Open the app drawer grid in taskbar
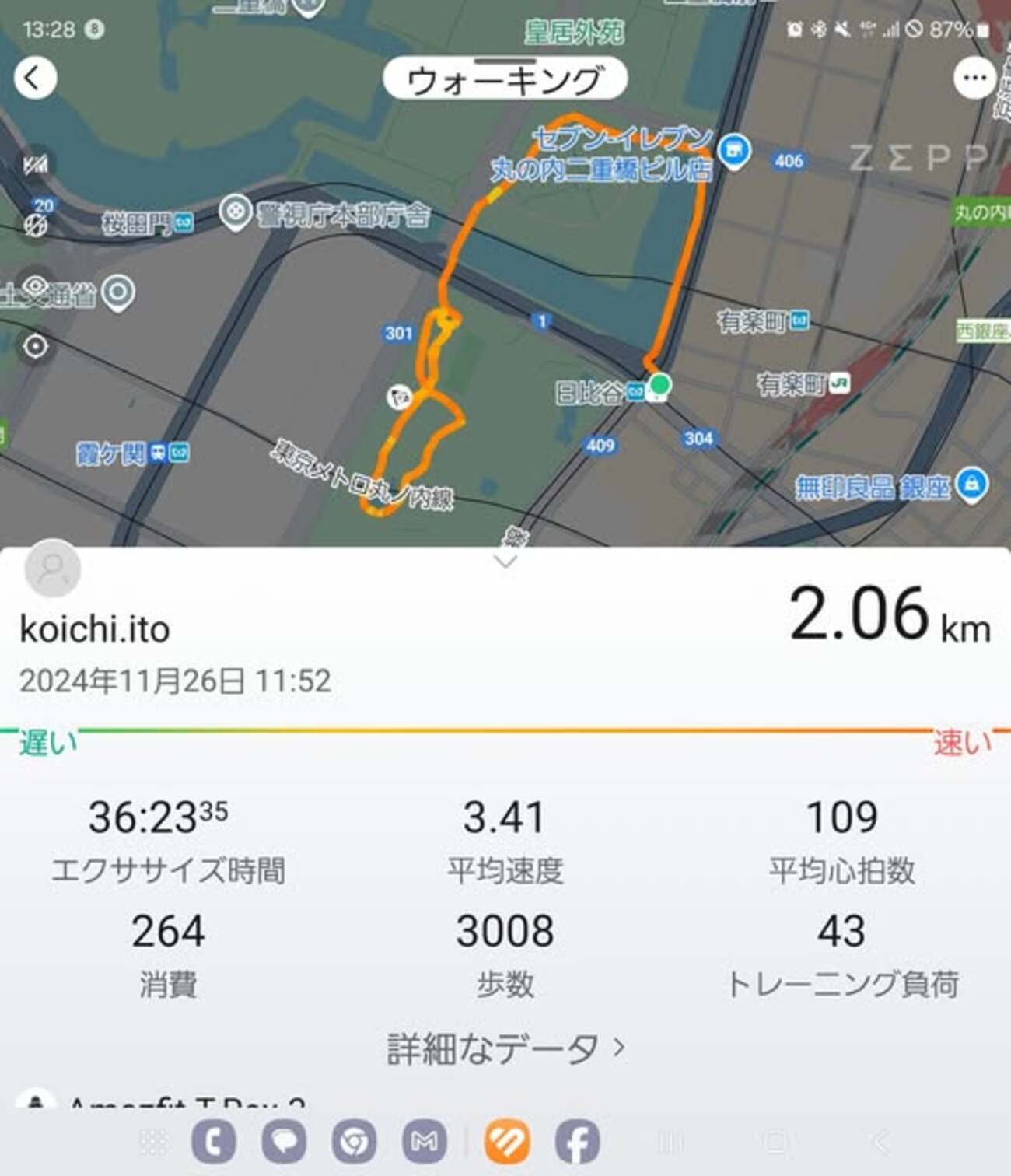 (153, 1142)
